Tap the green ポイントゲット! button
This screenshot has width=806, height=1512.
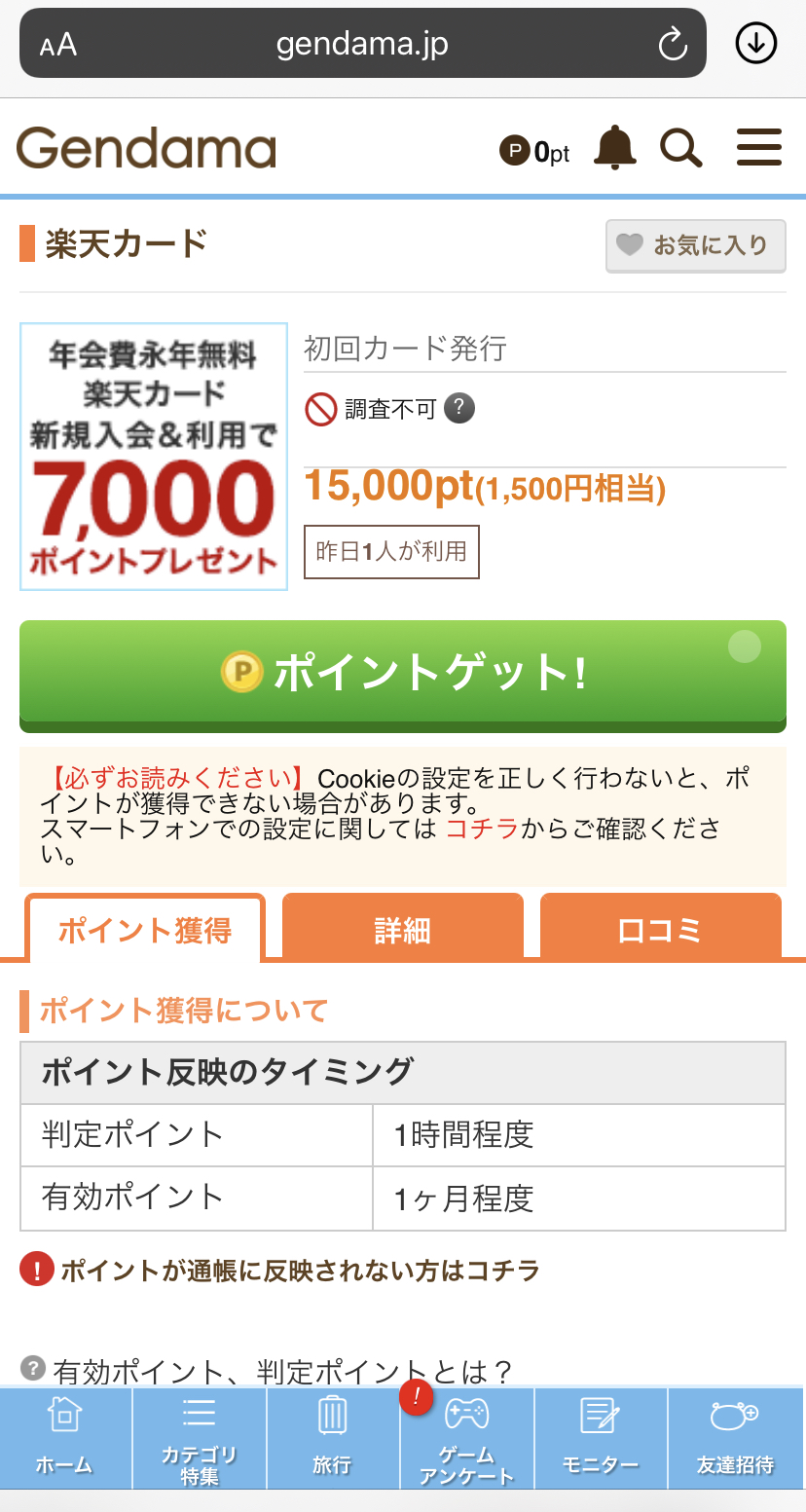pyautogui.click(x=403, y=674)
